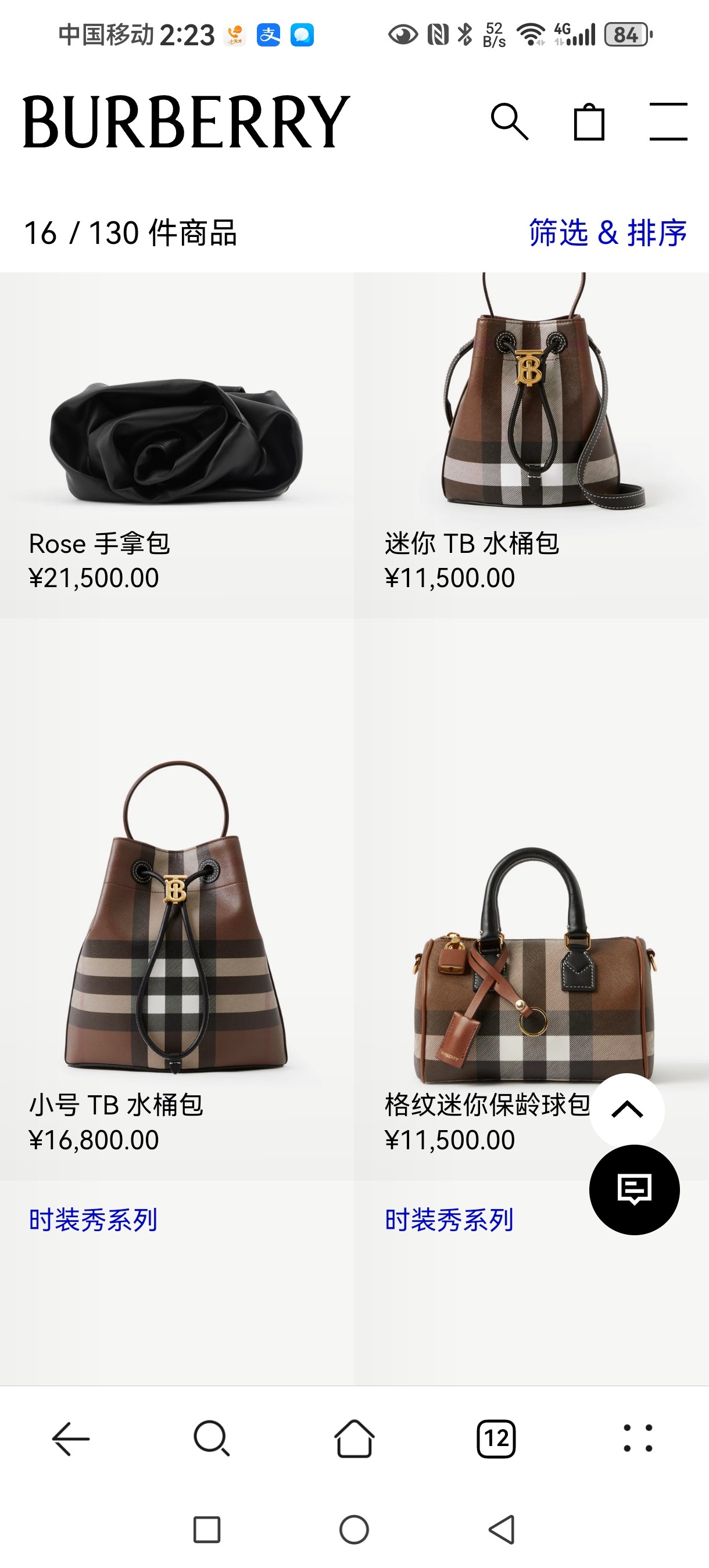Open the browser four-dot menu
Viewport: 709px width, 1568px height.
click(x=638, y=1439)
